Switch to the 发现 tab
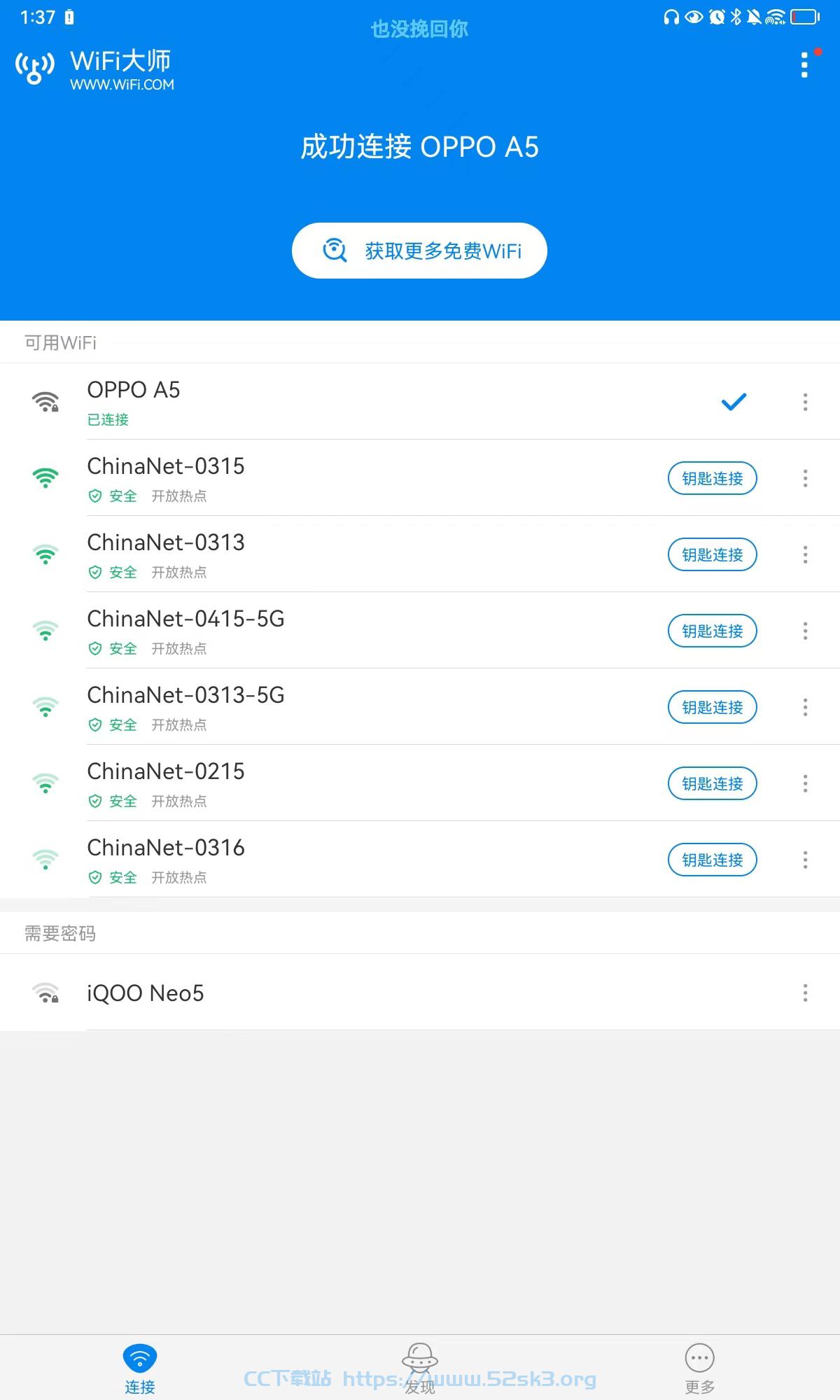840x1400 pixels. pos(420,1368)
